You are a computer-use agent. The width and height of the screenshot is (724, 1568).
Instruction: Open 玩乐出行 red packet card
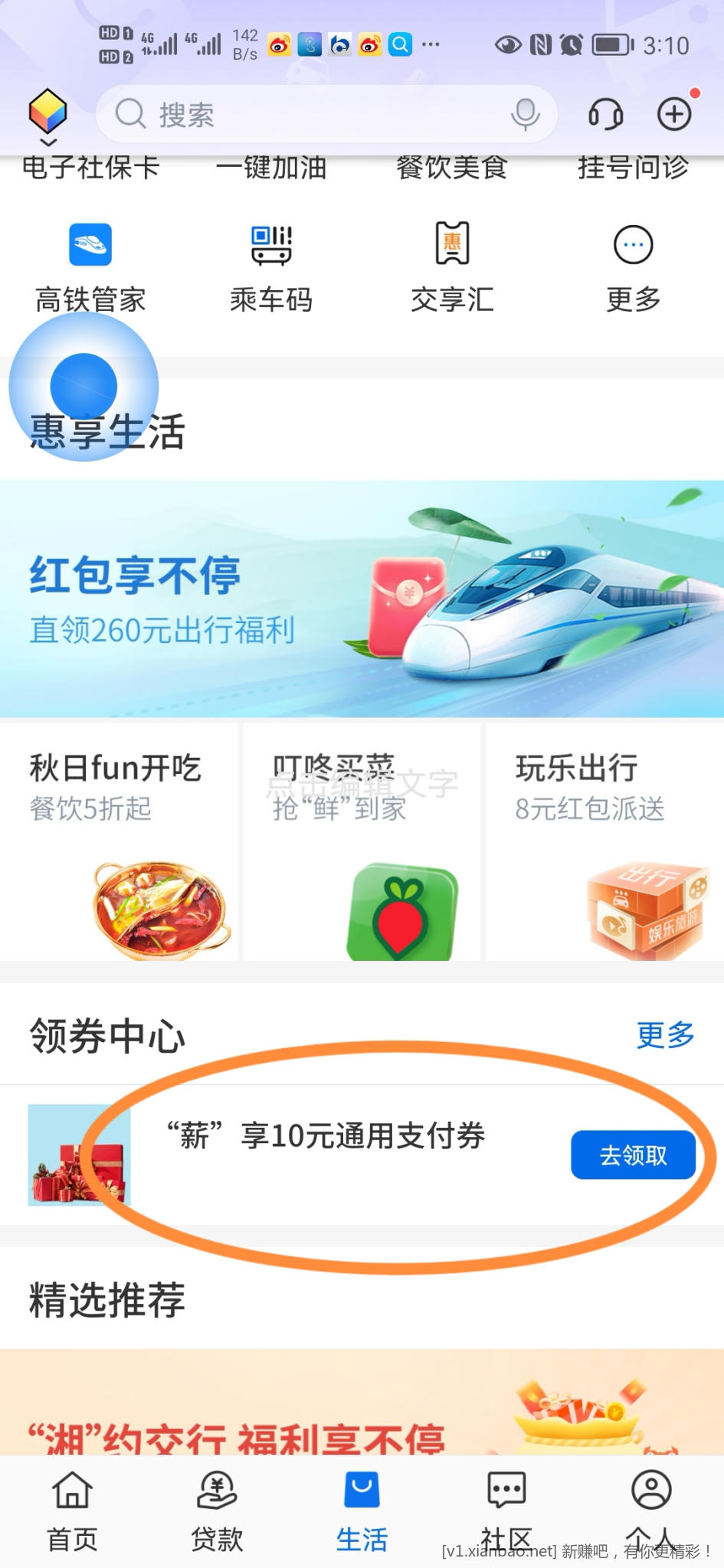[604, 841]
